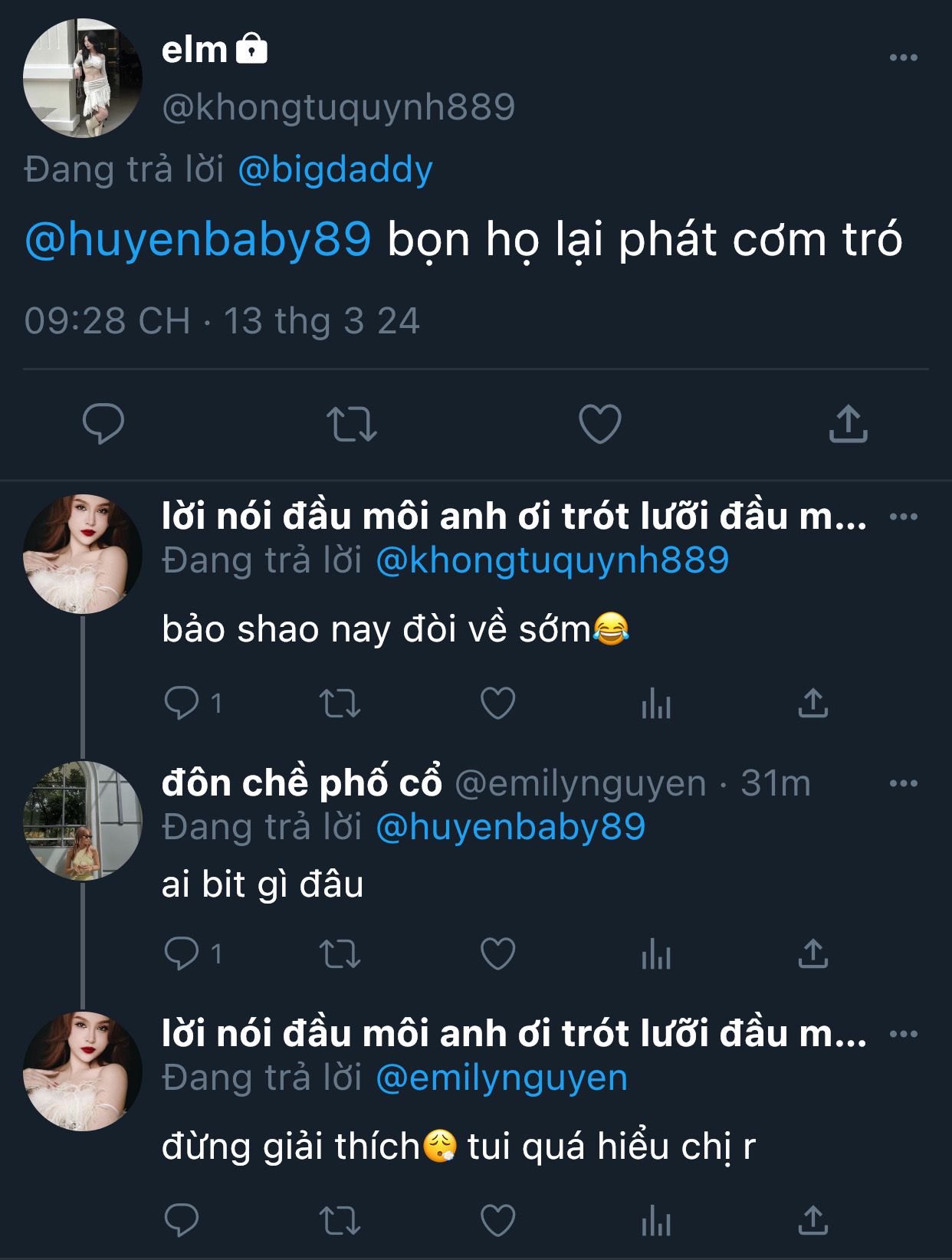Image resolution: width=952 pixels, height=1260 pixels.
Task: Open the @huyenbaby89 mention in elm's tweet
Action: (x=198, y=239)
